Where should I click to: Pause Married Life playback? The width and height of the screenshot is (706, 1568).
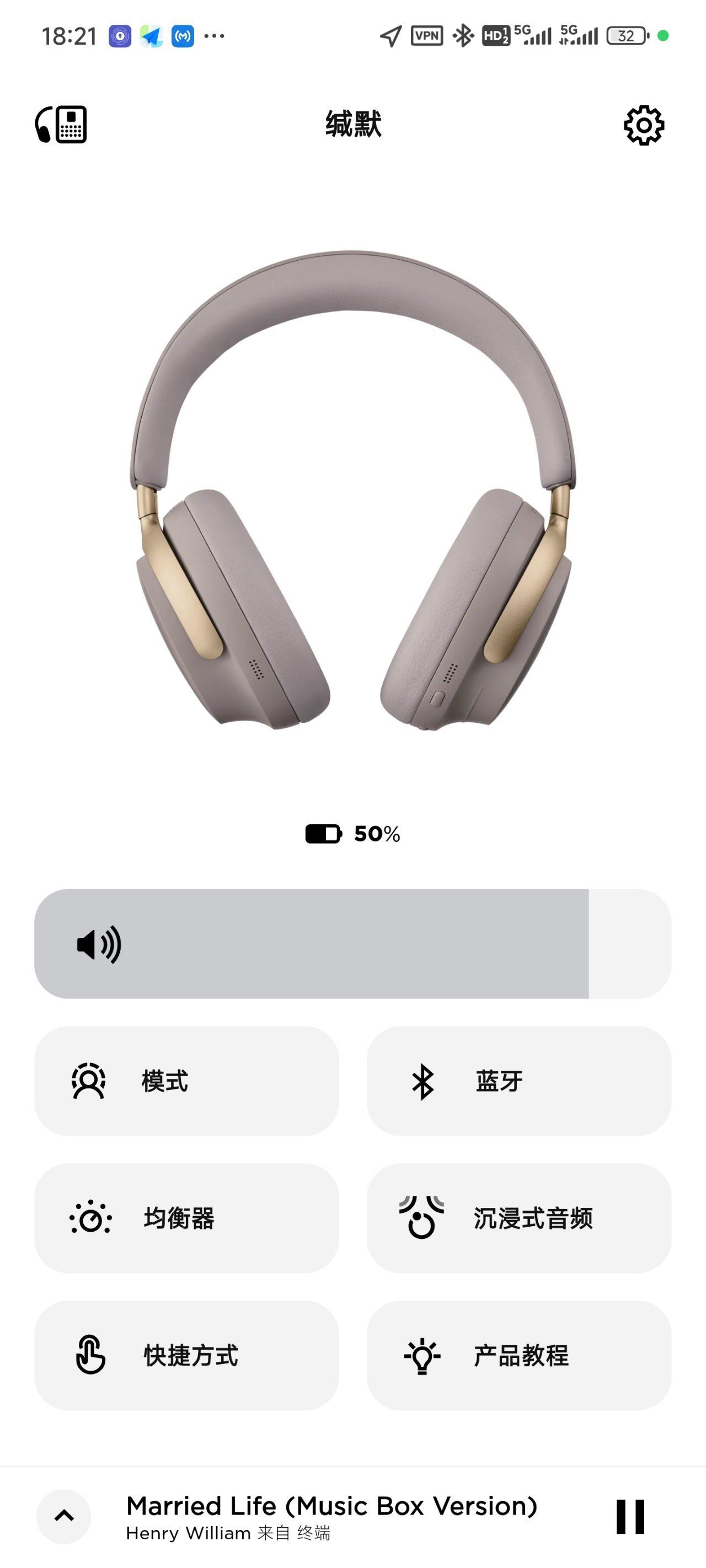tap(630, 1516)
